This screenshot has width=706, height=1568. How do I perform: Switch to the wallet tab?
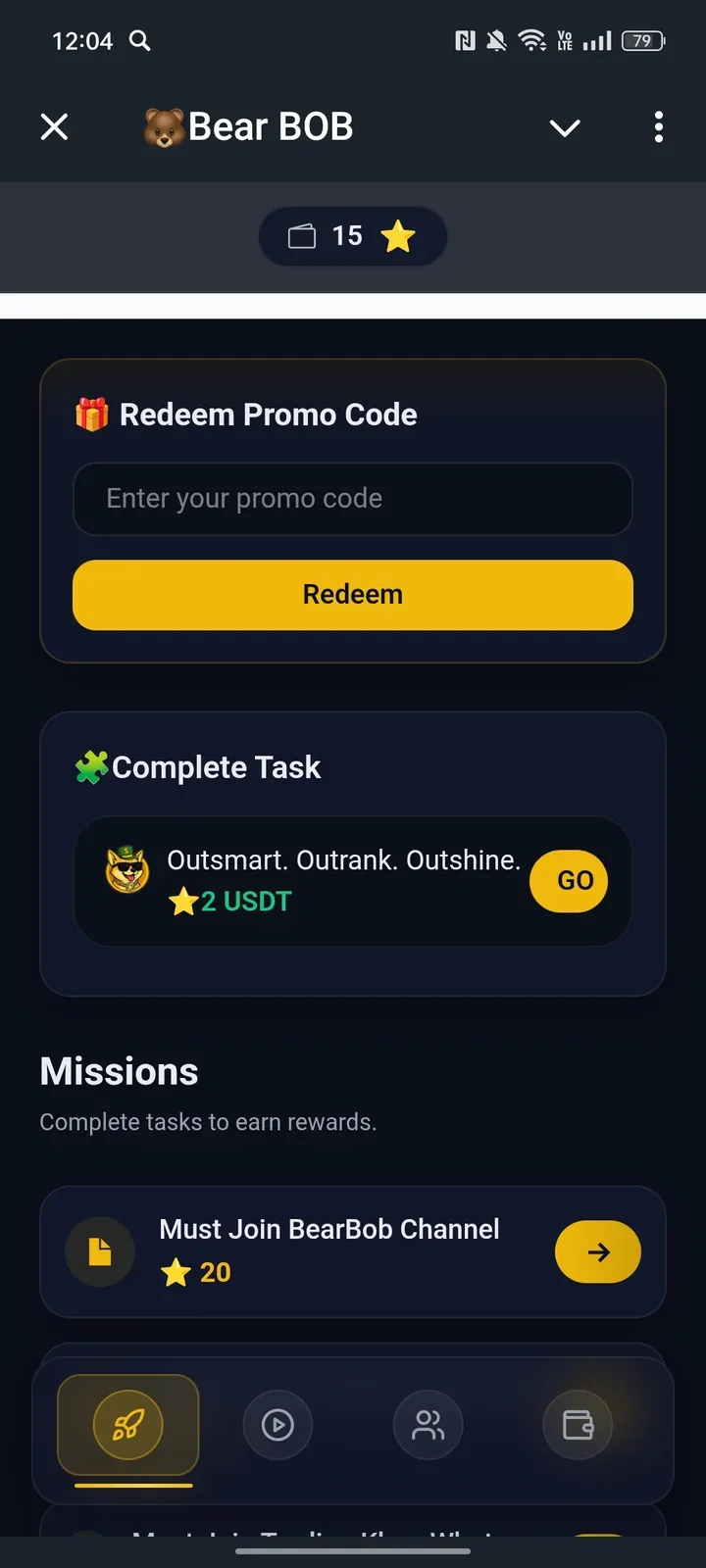[578, 1424]
